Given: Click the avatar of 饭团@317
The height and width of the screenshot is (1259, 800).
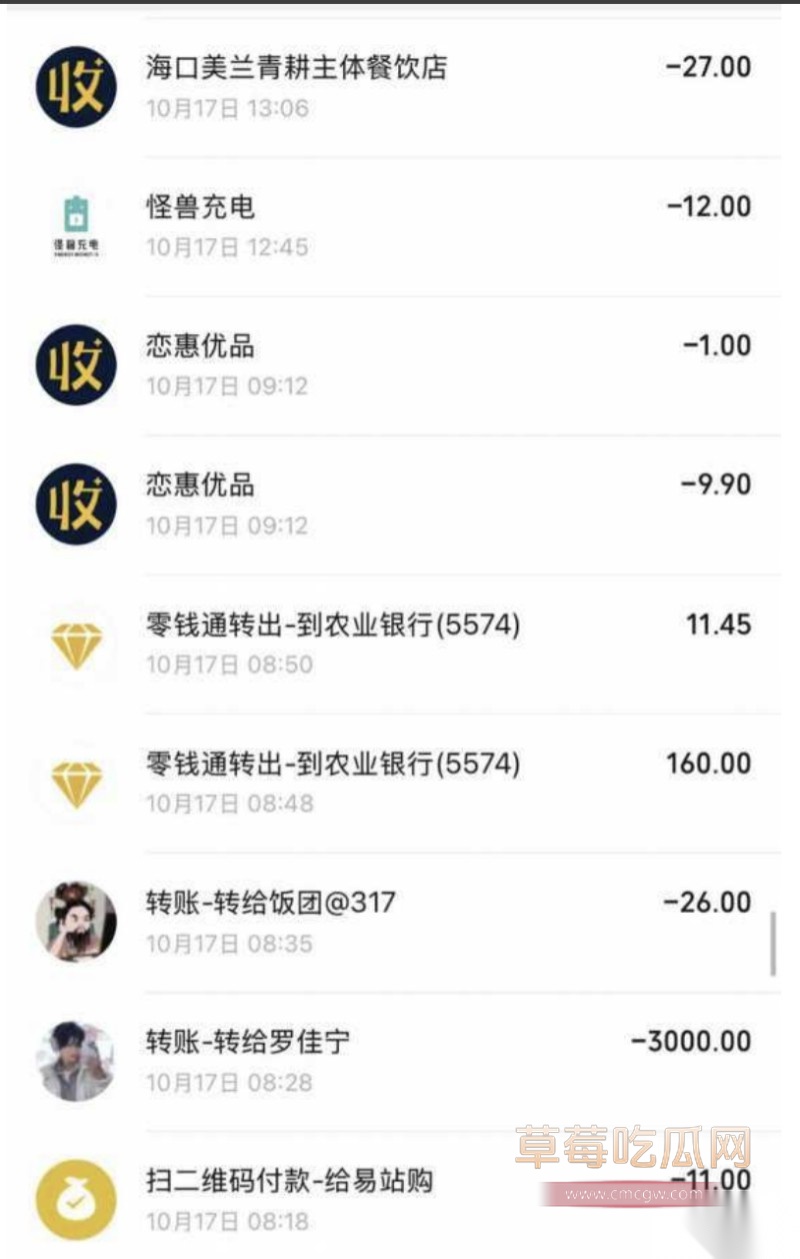Looking at the screenshot, I should tap(75, 922).
